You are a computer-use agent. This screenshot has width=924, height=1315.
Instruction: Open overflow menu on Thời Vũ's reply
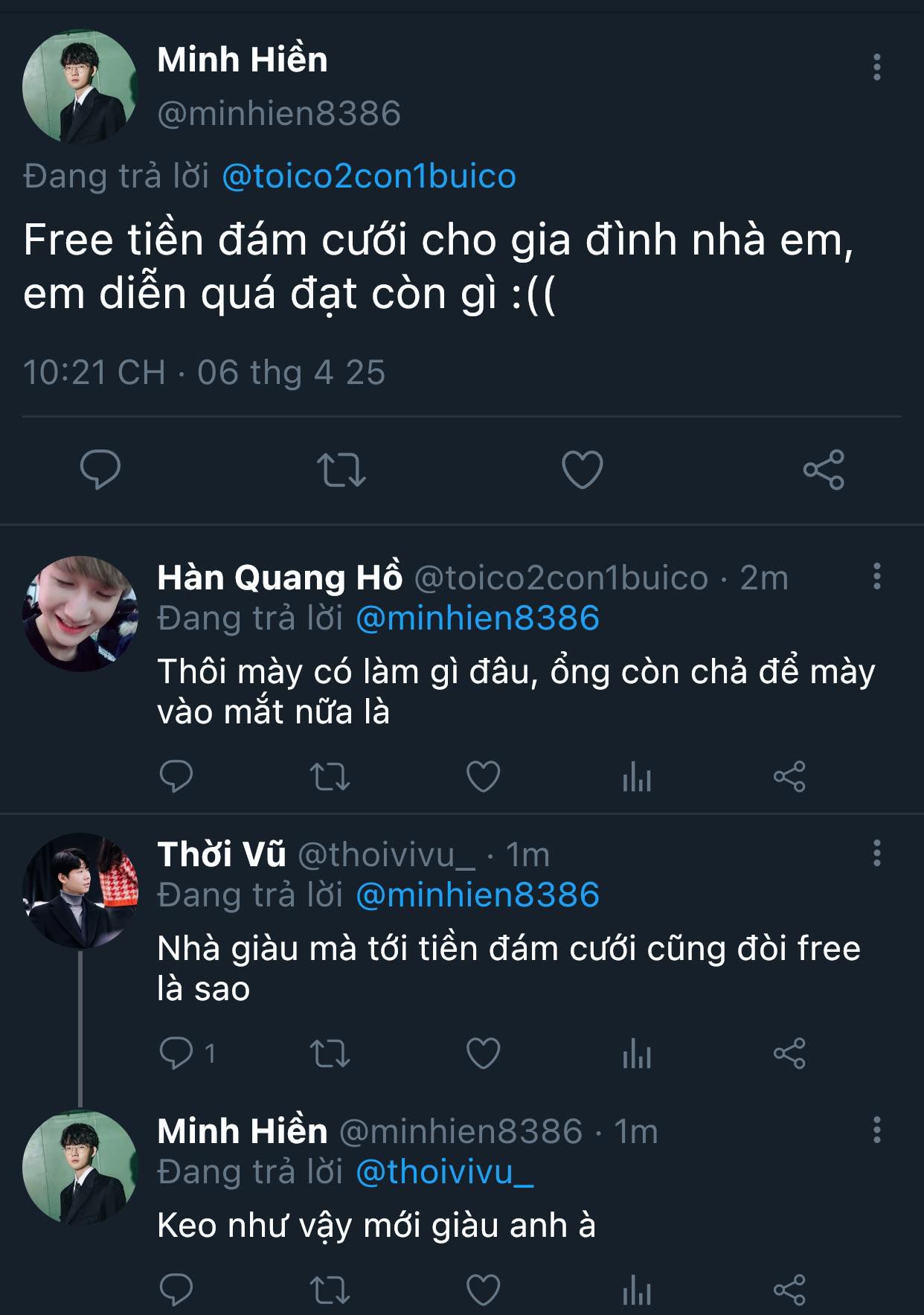[877, 853]
